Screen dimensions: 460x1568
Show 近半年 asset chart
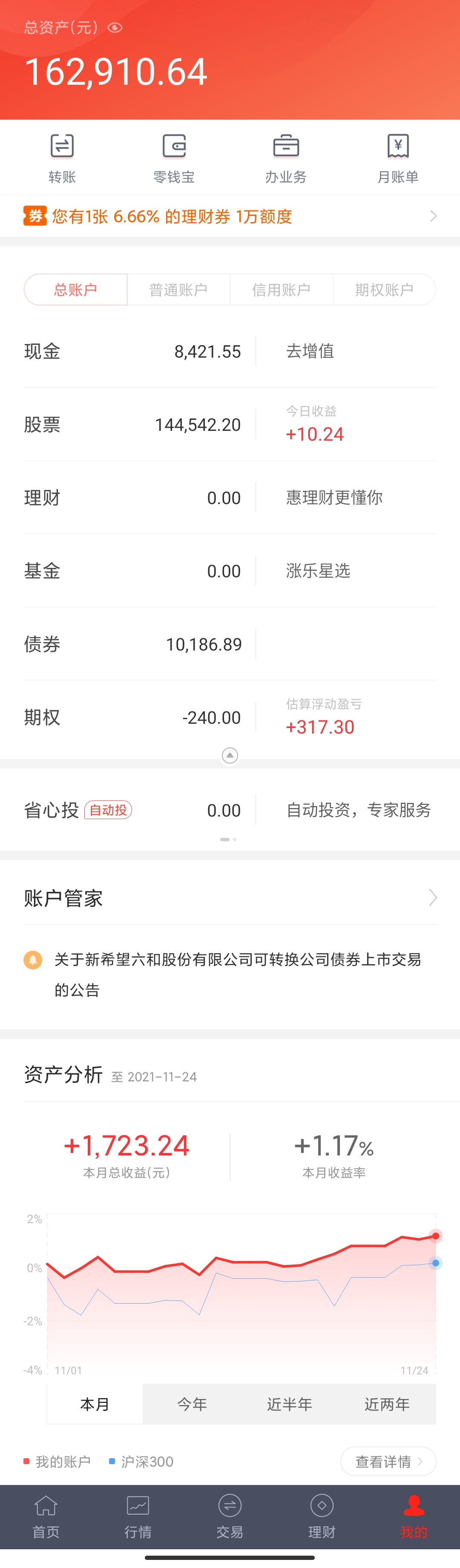point(289,1404)
